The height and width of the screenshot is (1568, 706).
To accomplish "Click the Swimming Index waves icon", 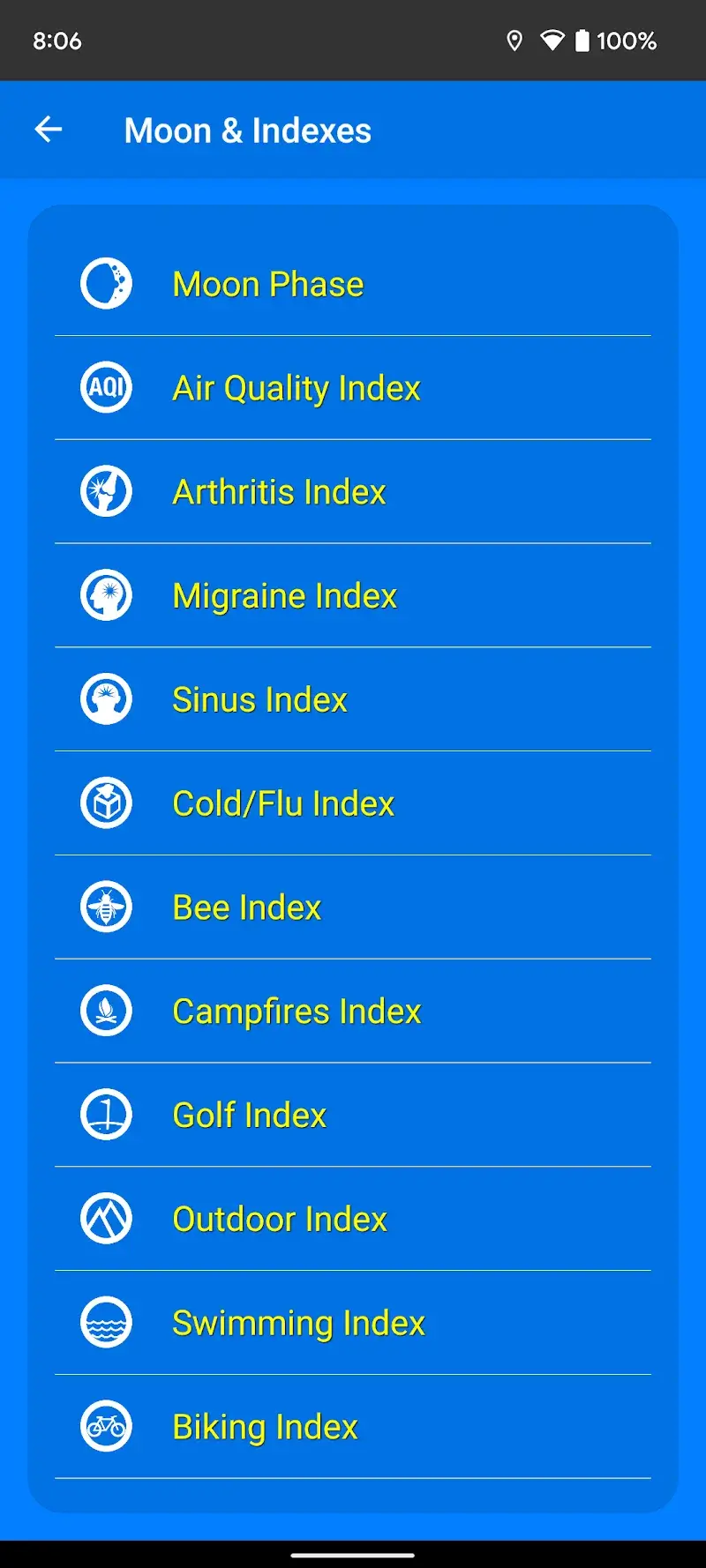I will click(x=106, y=1322).
